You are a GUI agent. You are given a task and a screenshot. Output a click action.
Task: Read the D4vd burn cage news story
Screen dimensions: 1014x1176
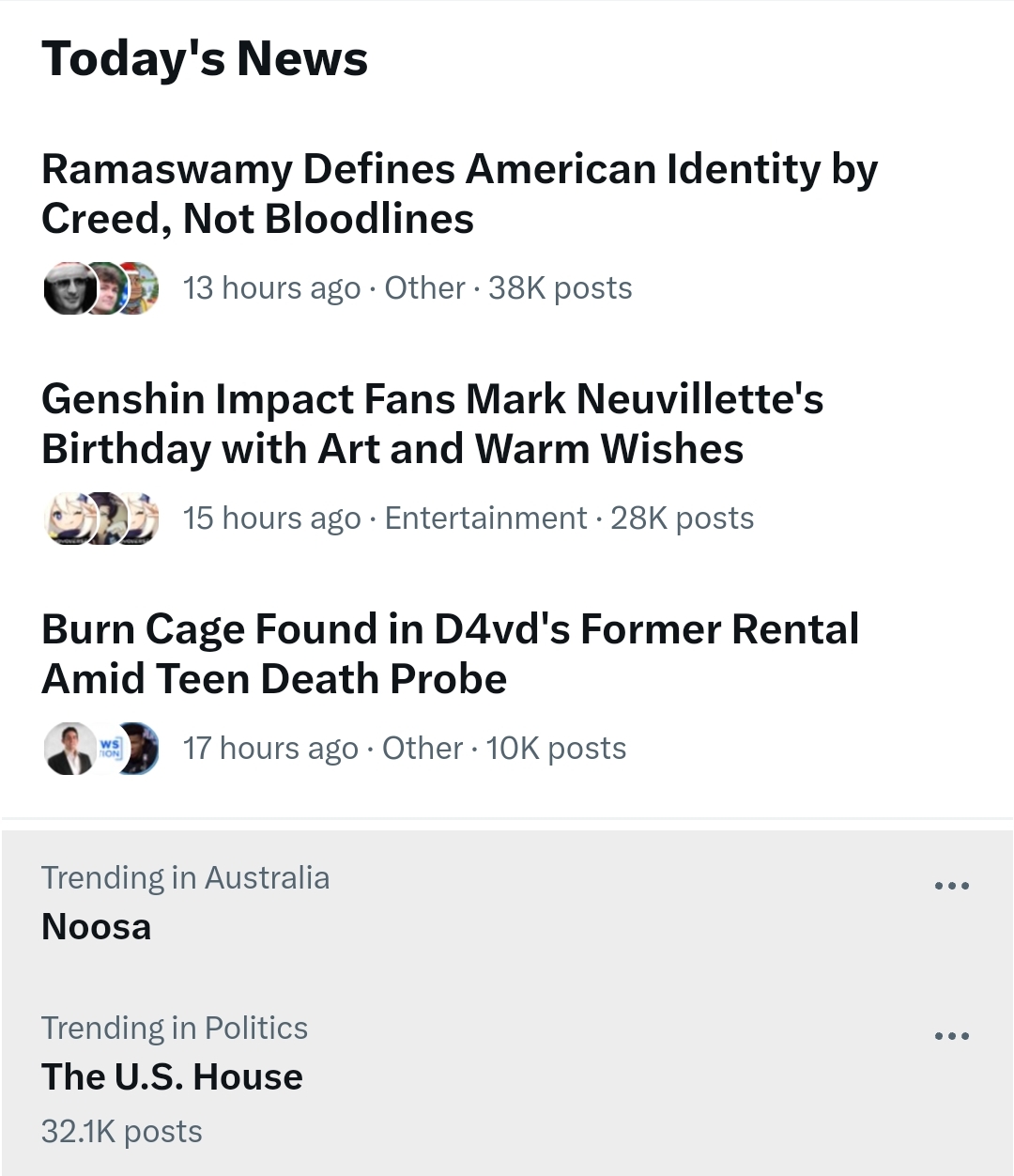(x=450, y=654)
